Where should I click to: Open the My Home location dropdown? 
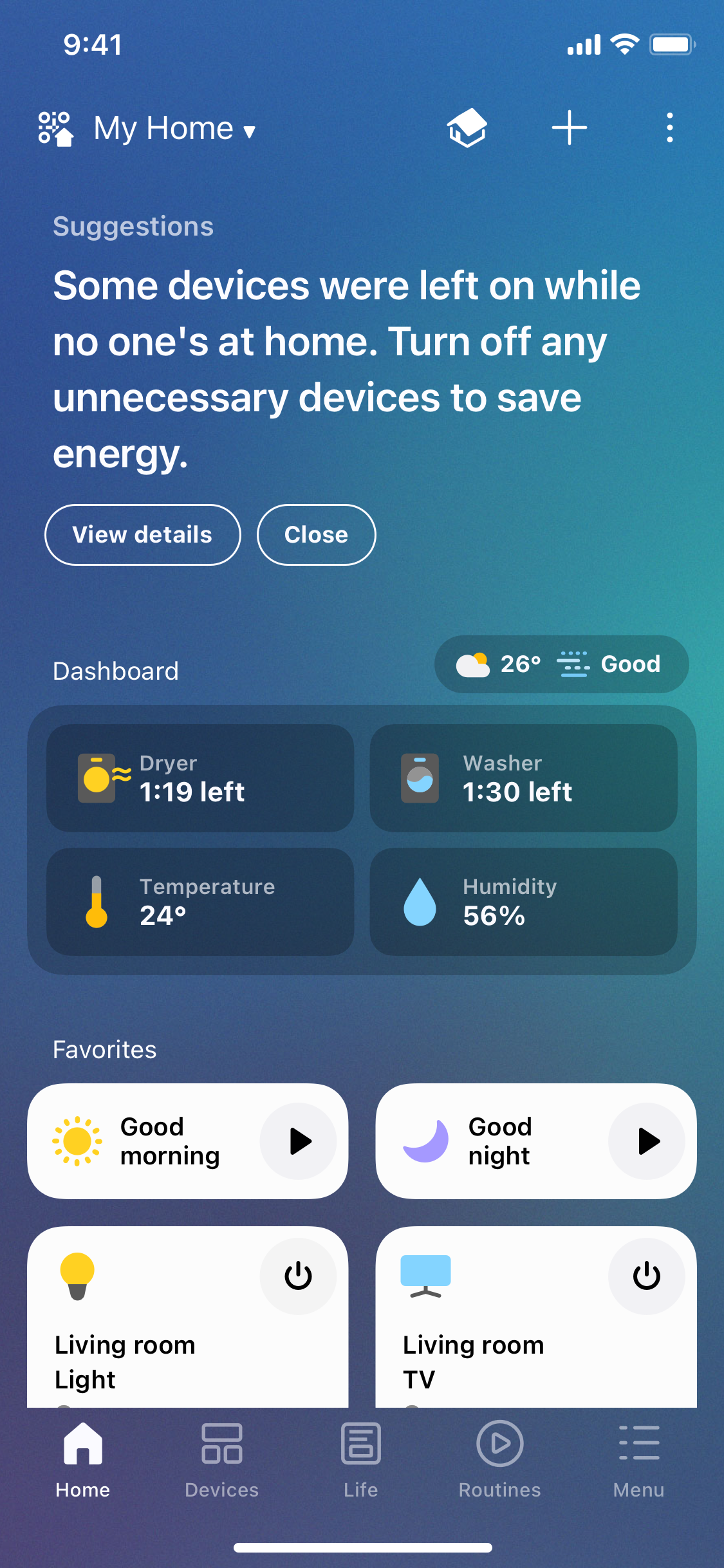[x=175, y=128]
